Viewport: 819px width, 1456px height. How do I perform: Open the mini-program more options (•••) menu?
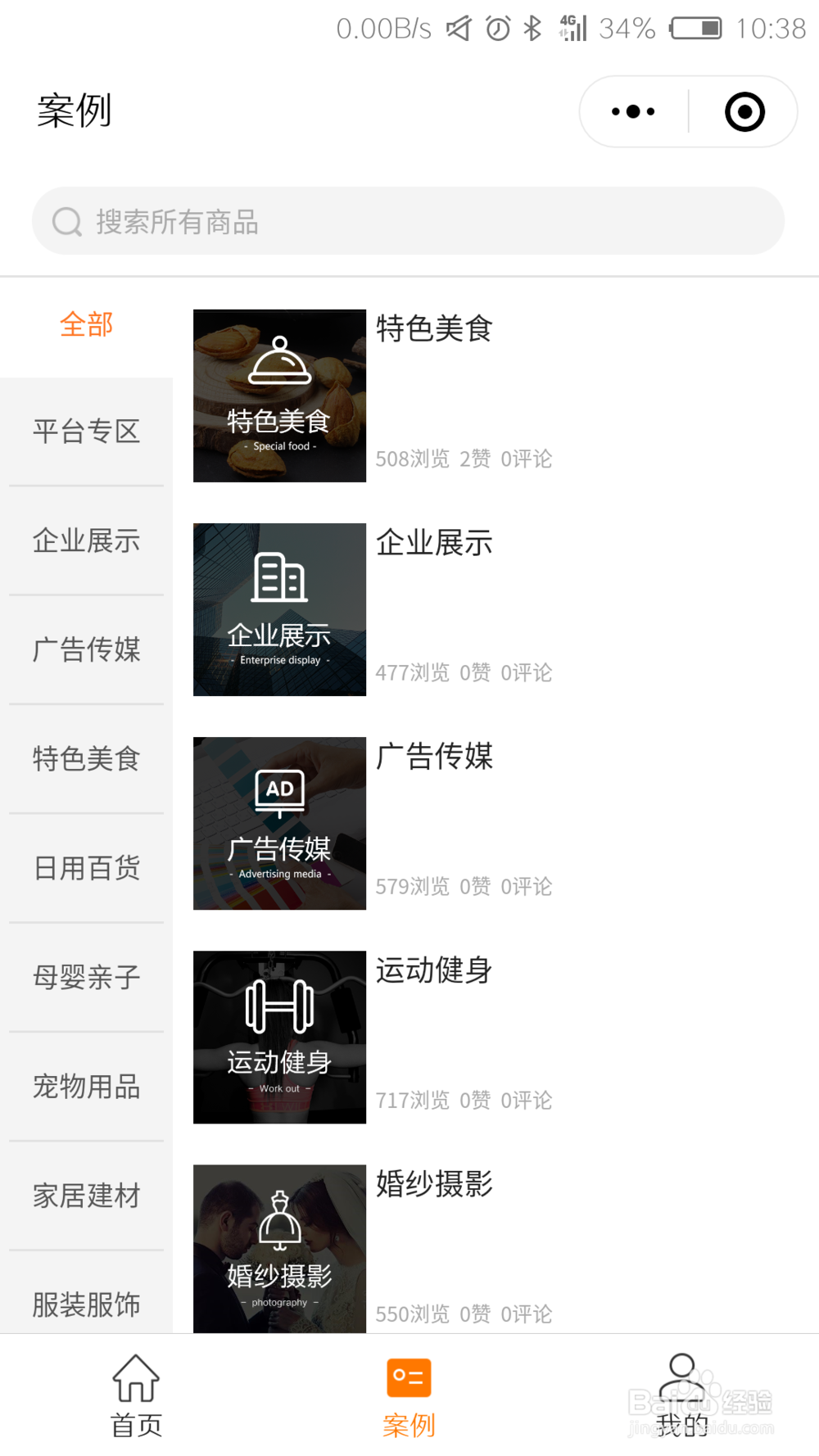(x=631, y=111)
